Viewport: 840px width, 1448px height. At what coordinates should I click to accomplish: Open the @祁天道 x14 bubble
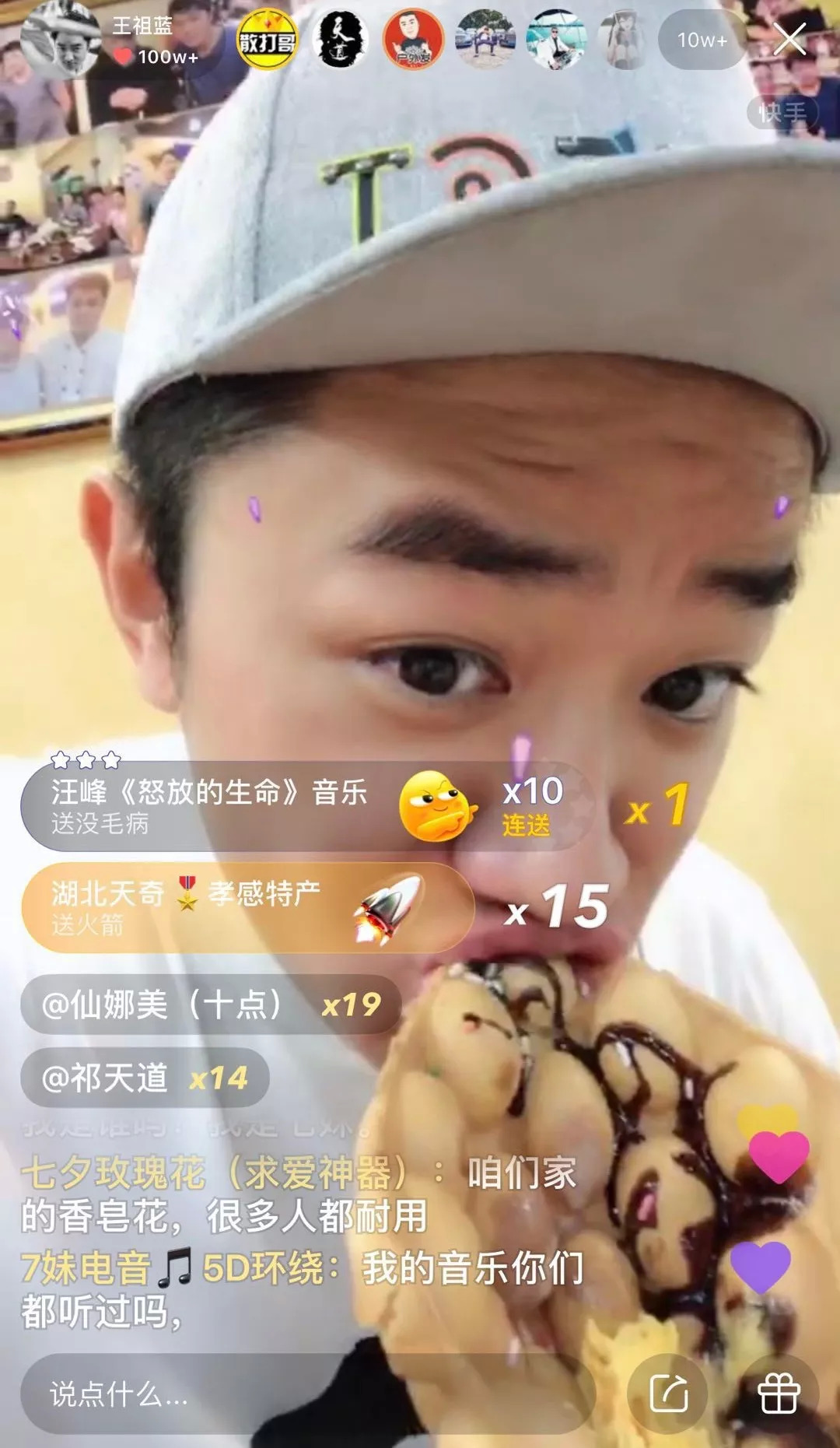click(x=145, y=1078)
